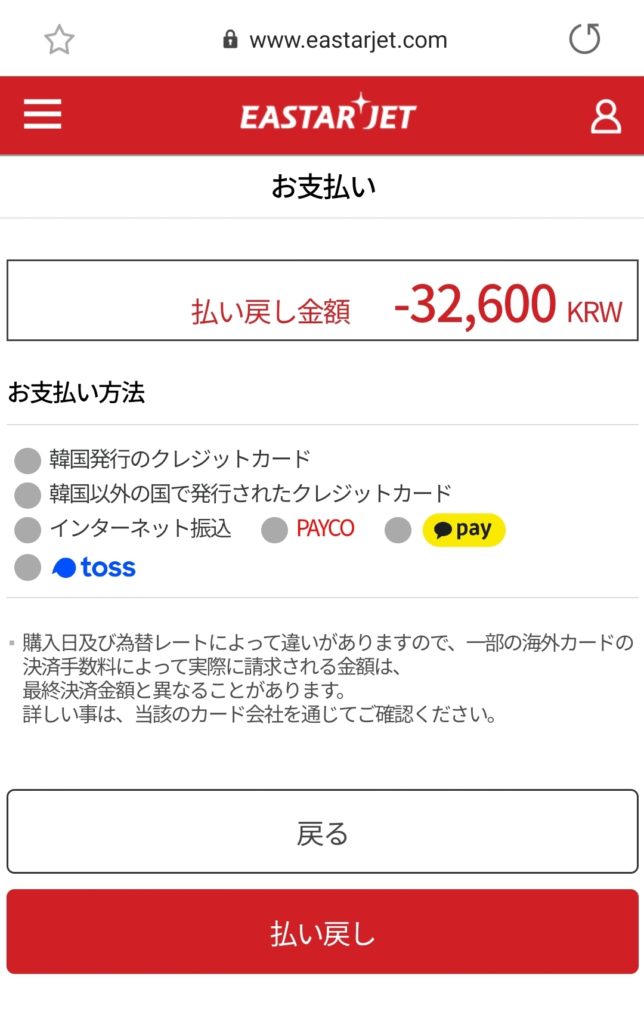Select PAYCO payment method
644x1024 pixels.
(275, 530)
